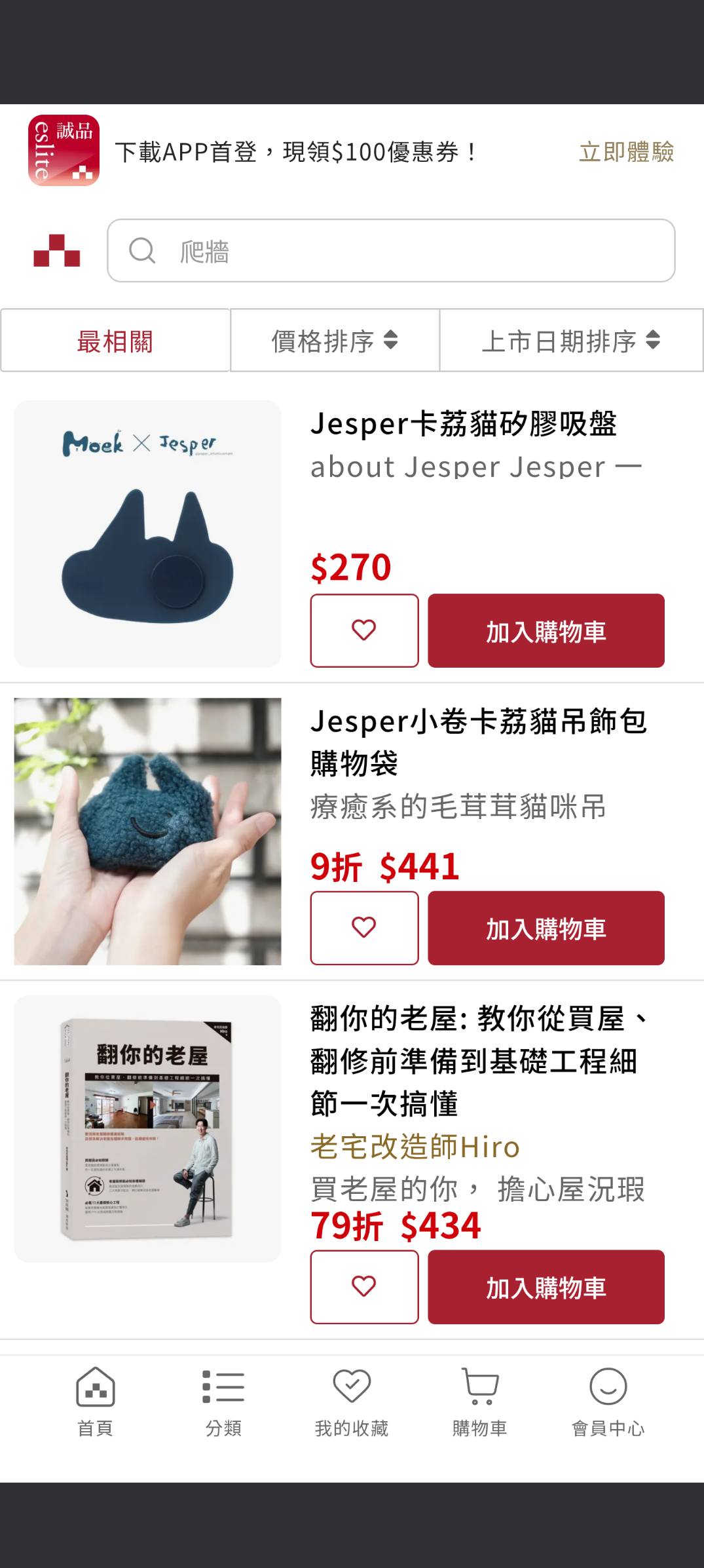Open the 會員中心 tab
Viewport: 704px width, 1568px height.
pos(608,1401)
